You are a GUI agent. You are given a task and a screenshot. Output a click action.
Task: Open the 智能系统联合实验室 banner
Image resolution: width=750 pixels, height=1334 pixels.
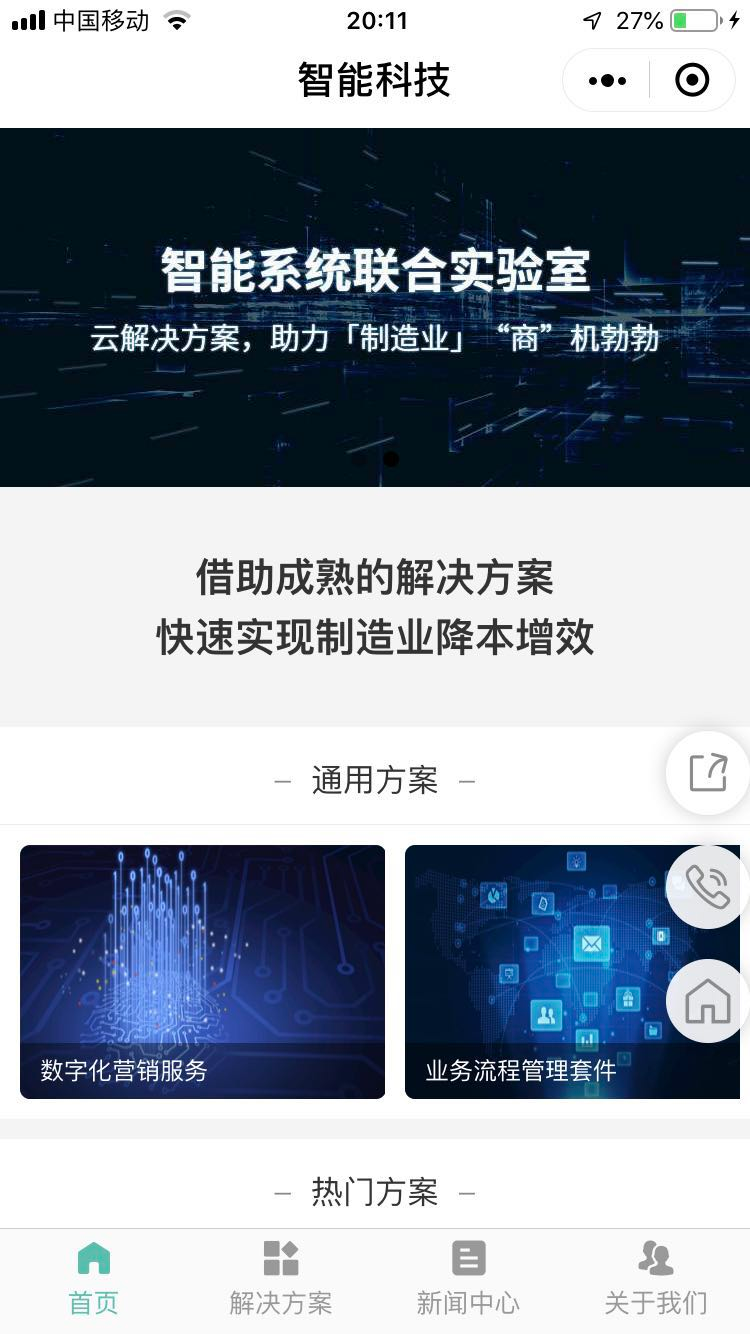(x=375, y=306)
